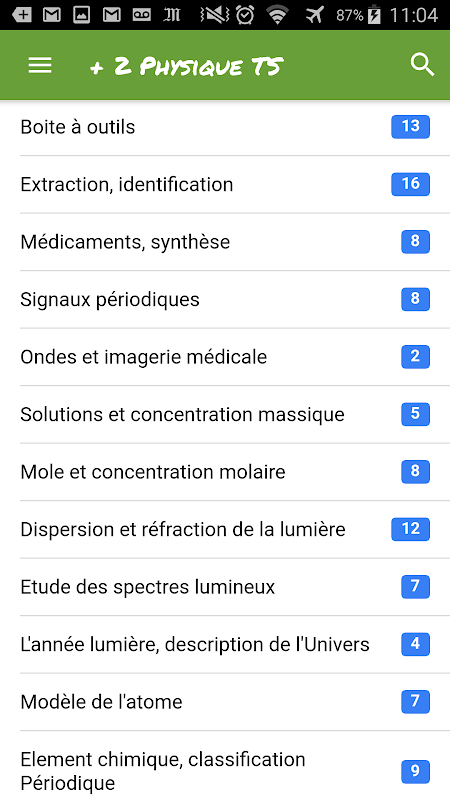View Dispersion et réfraction de la lumière
This screenshot has width=450, height=800.
click(225, 530)
